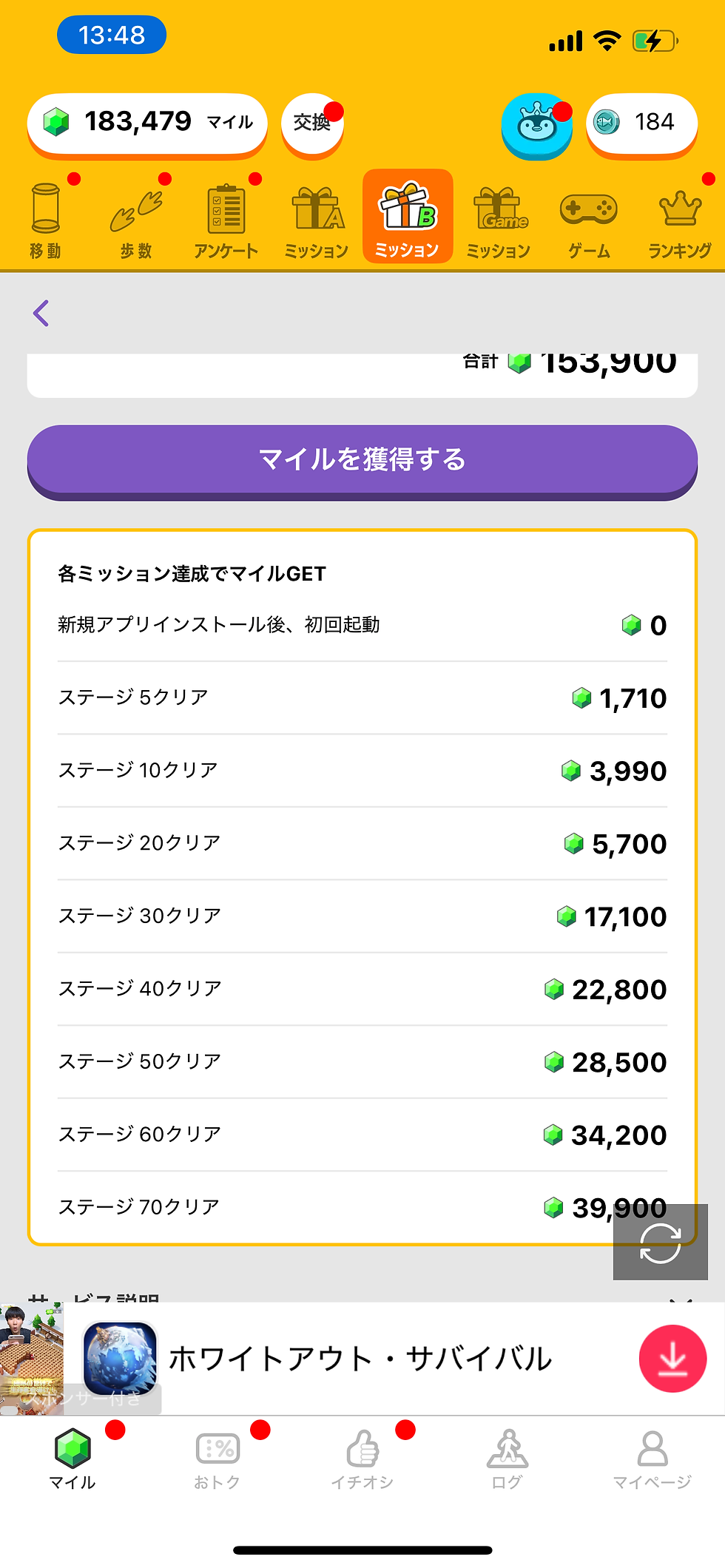Image resolution: width=725 pixels, height=1568 pixels.
Task: Switch to the 歩数 tab
Action: (x=136, y=220)
